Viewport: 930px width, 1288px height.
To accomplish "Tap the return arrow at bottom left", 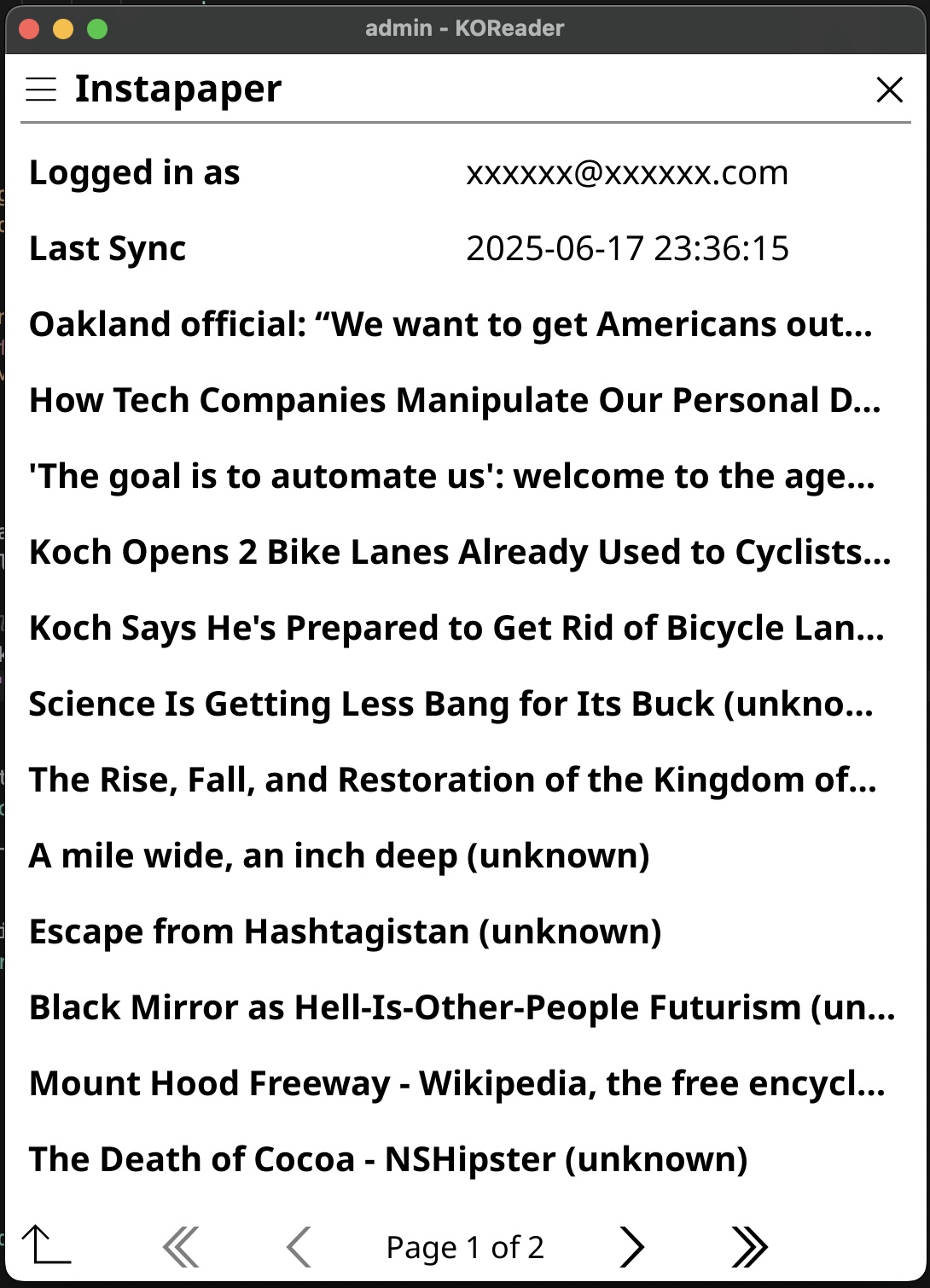I will tap(46, 1245).
